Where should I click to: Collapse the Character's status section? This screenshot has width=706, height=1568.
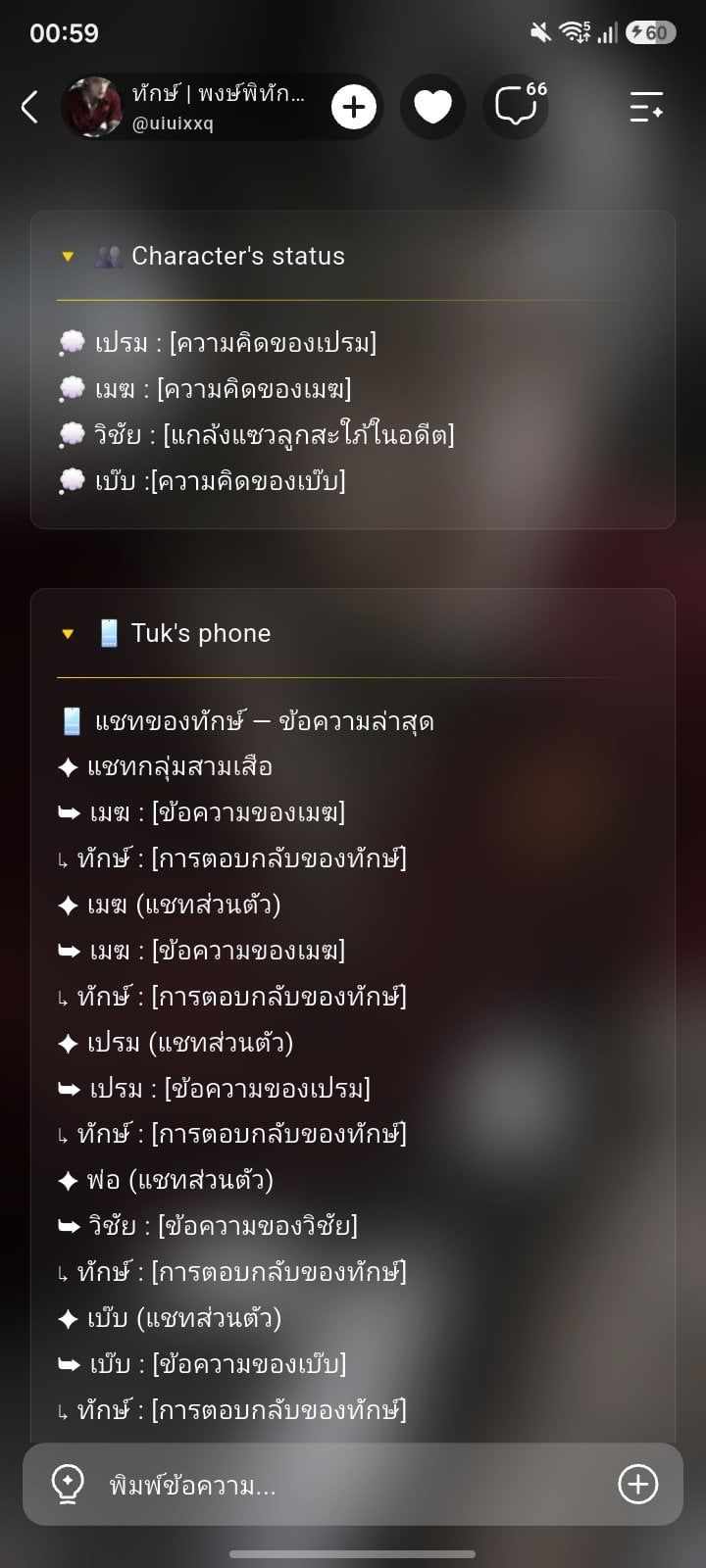coord(68,257)
